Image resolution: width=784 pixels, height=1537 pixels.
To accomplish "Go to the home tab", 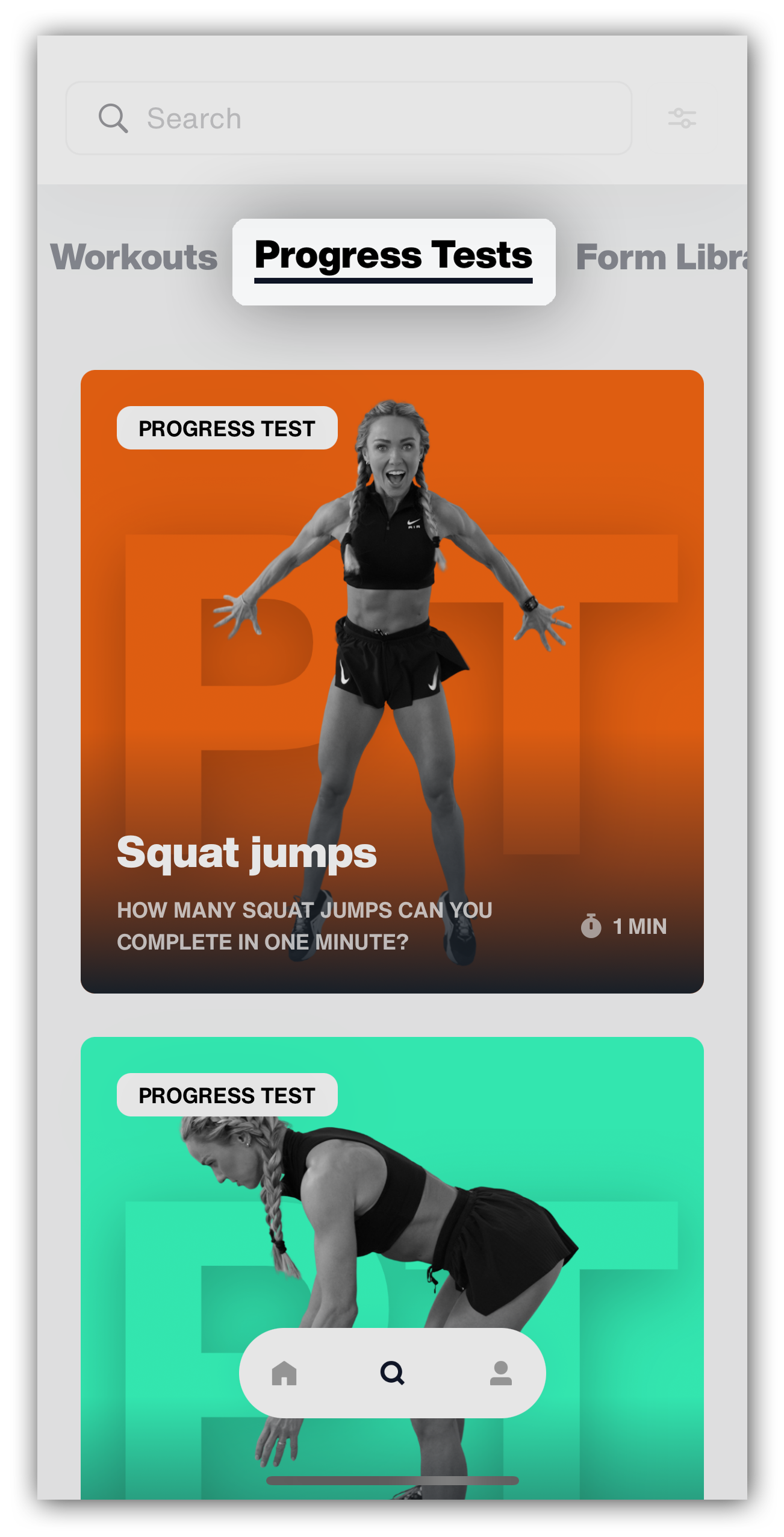I will (x=284, y=1373).
